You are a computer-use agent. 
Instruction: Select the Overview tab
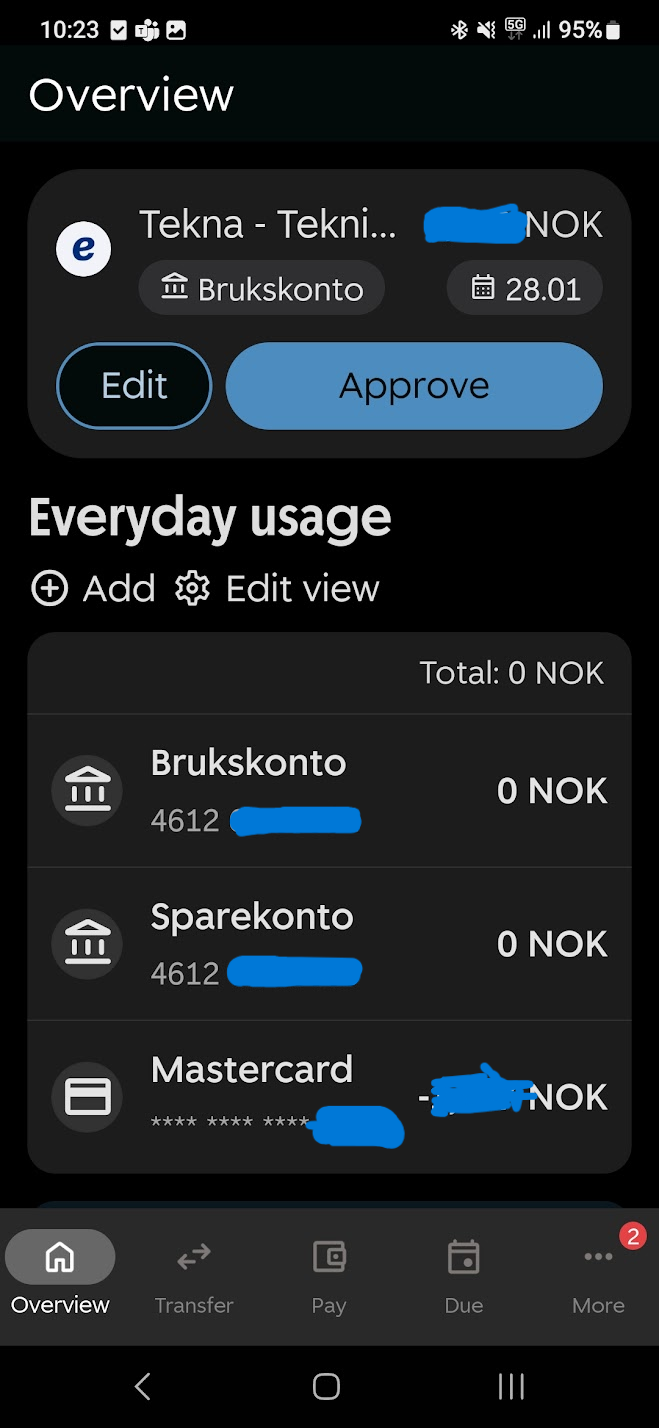pyautogui.click(x=60, y=1277)
